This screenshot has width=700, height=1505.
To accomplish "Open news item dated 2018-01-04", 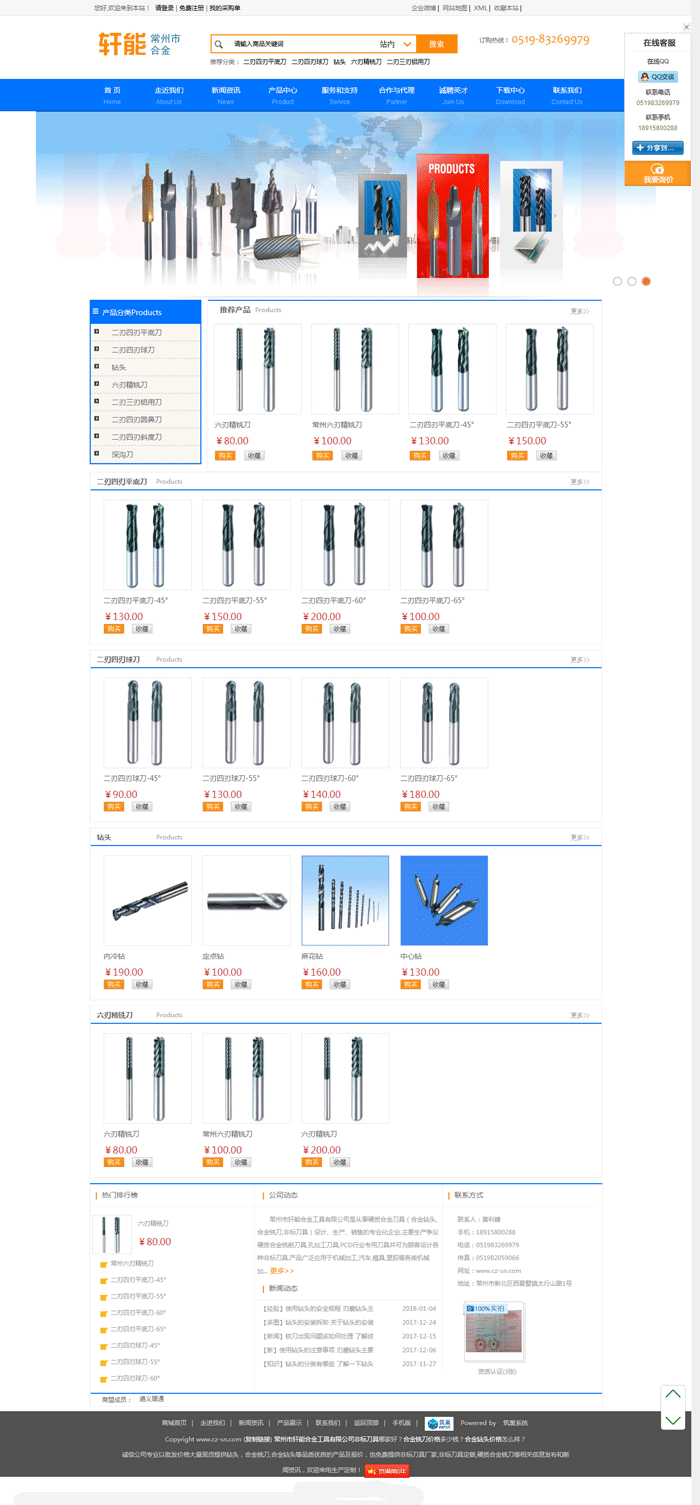I will point(330,1308).
